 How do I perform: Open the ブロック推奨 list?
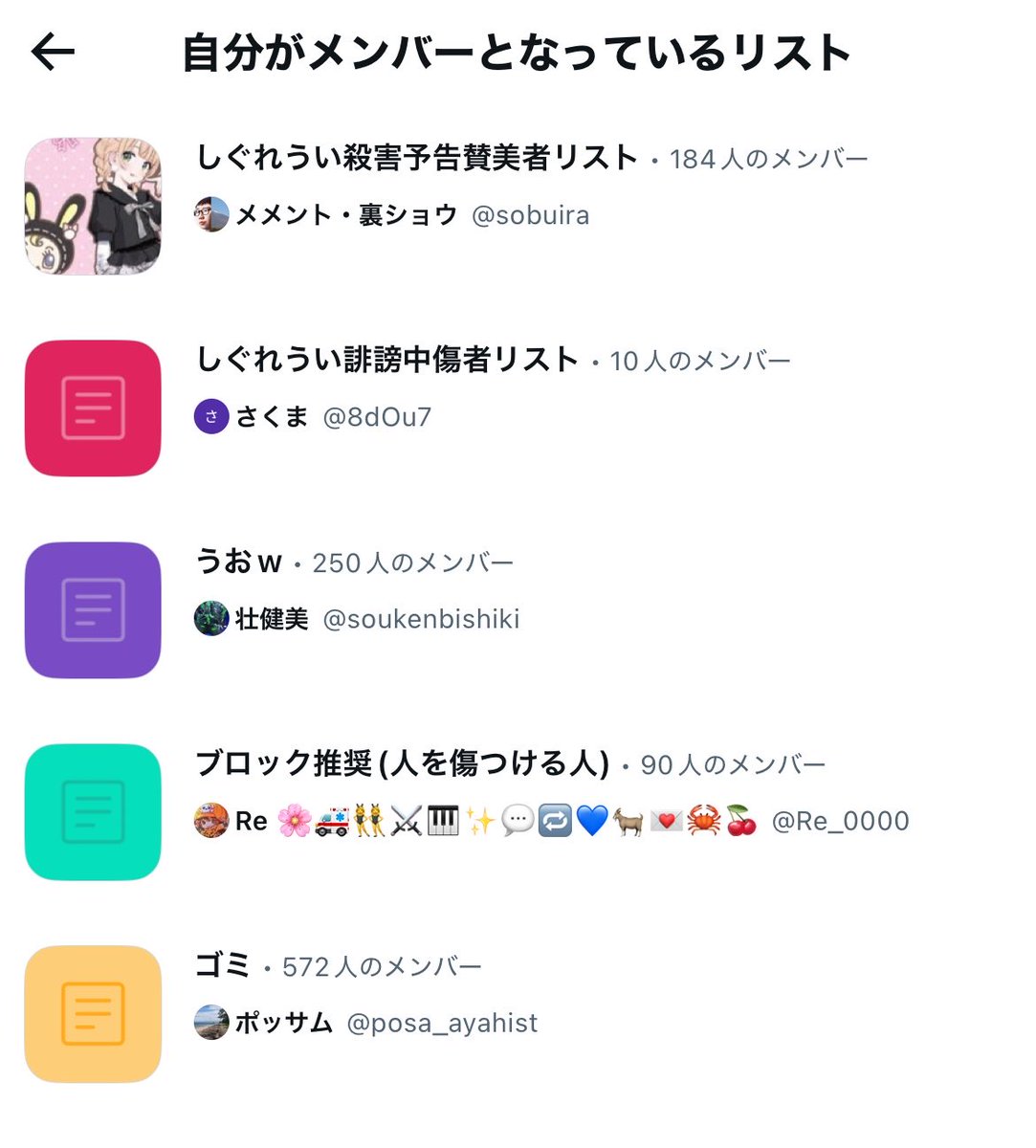[518, 812]
